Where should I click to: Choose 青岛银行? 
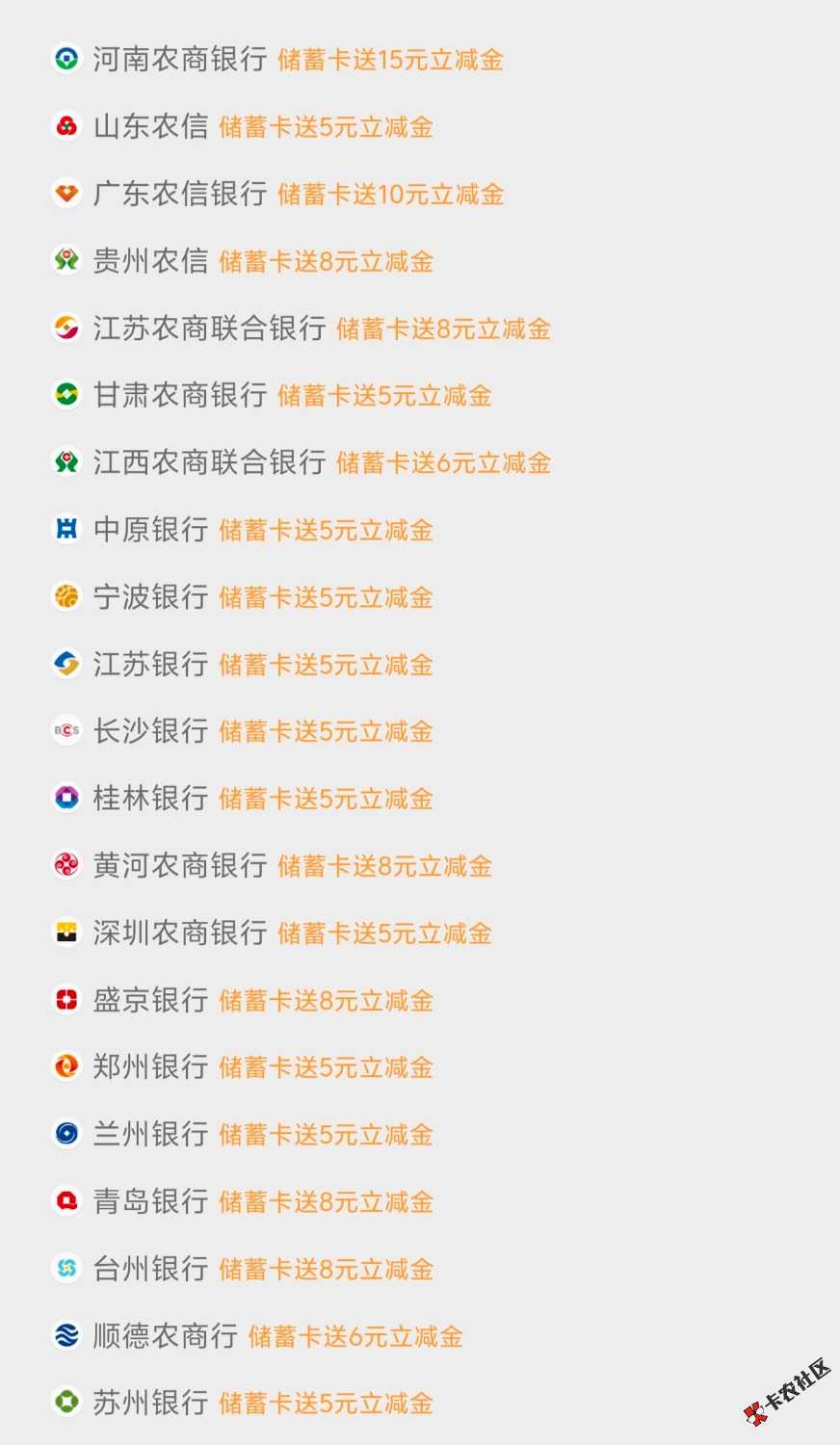151,1201
